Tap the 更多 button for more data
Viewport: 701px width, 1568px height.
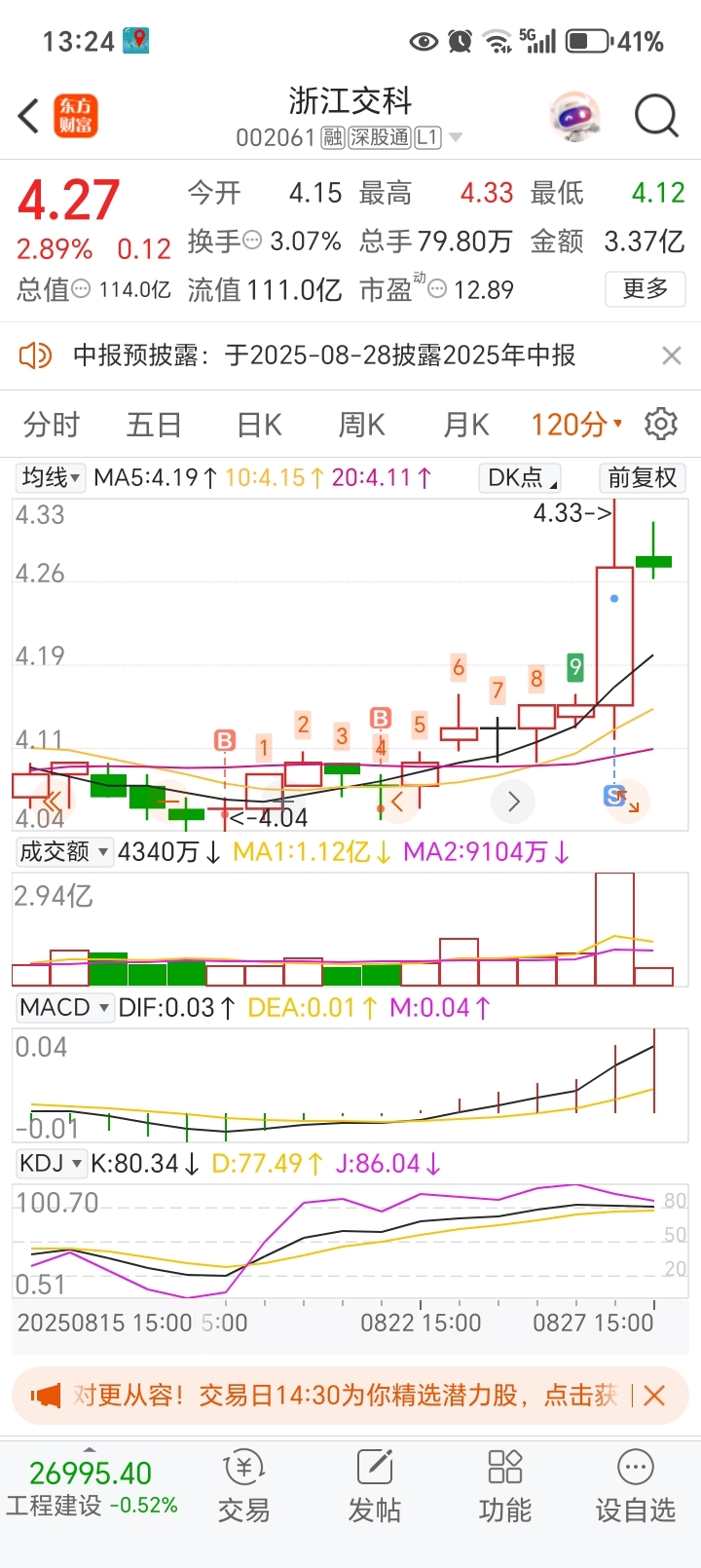point(645,289)
